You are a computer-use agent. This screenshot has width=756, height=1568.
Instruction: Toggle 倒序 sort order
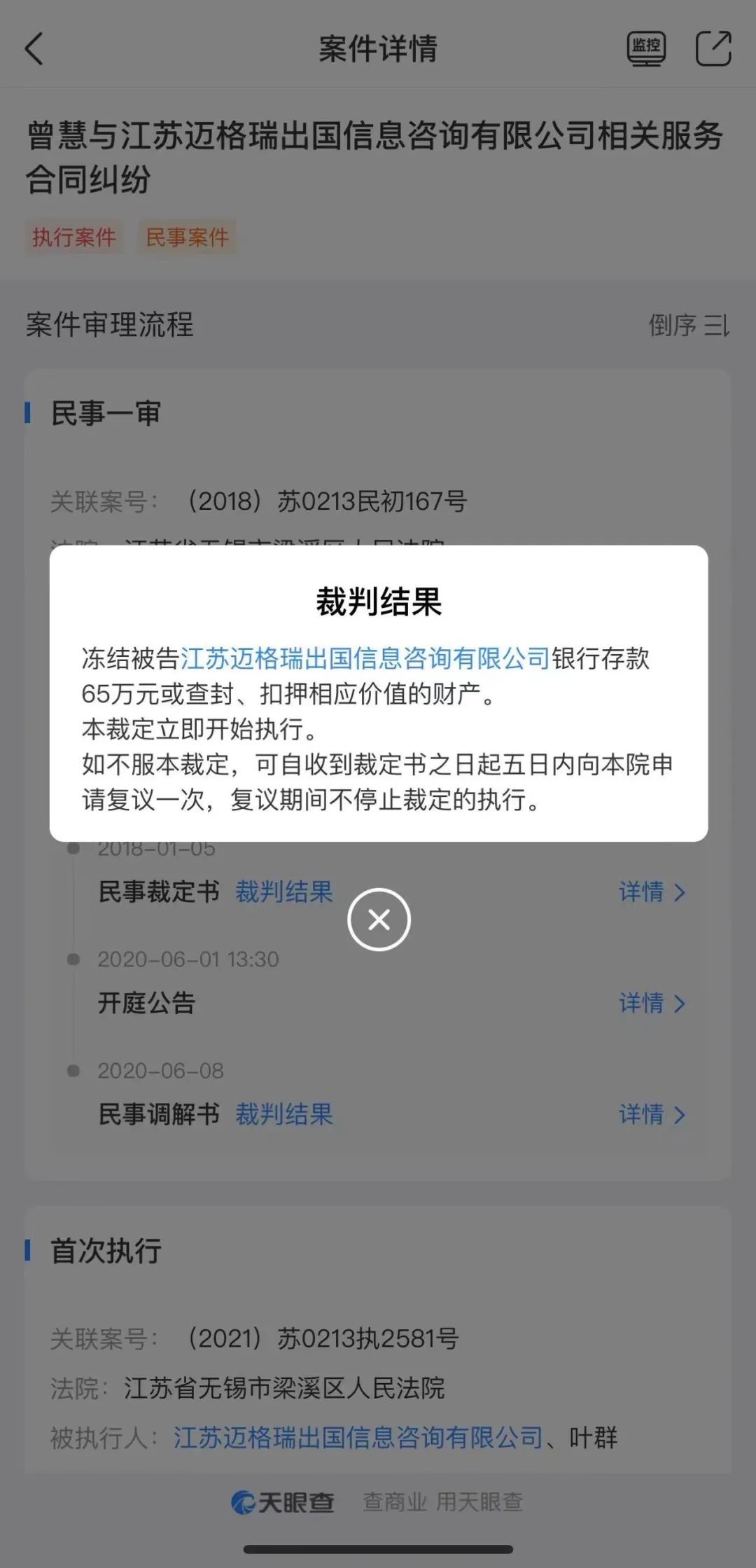tap(689, 325)
